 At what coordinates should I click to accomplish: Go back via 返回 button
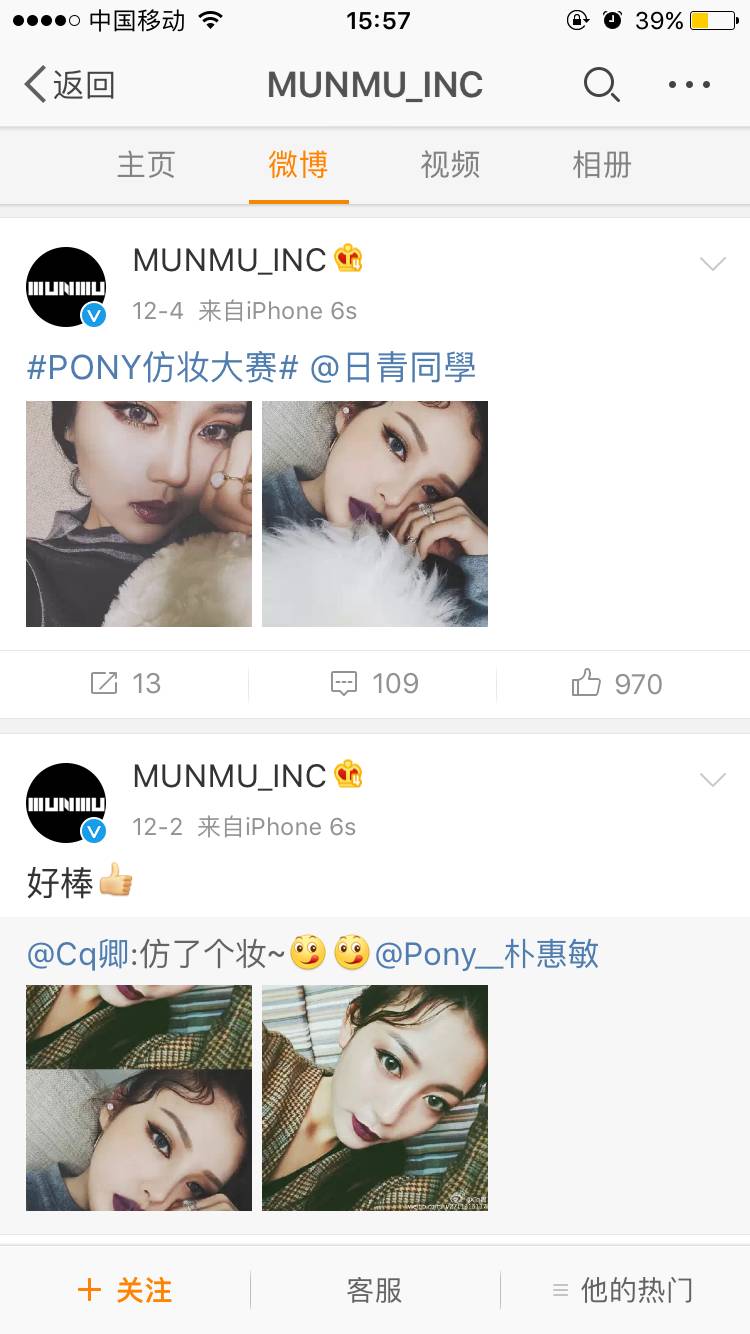tap(70, 85)
